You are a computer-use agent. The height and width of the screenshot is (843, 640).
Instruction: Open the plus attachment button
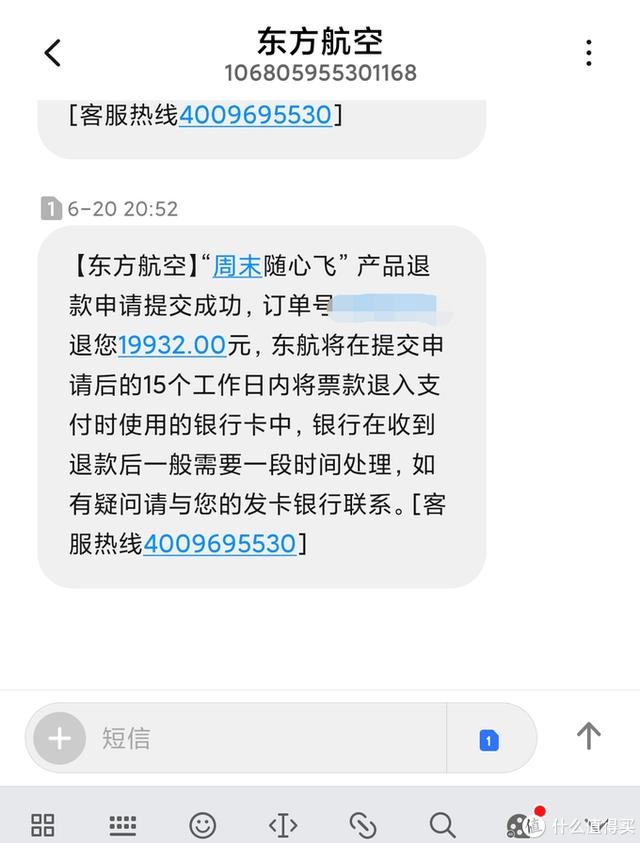tap(60, 739)
